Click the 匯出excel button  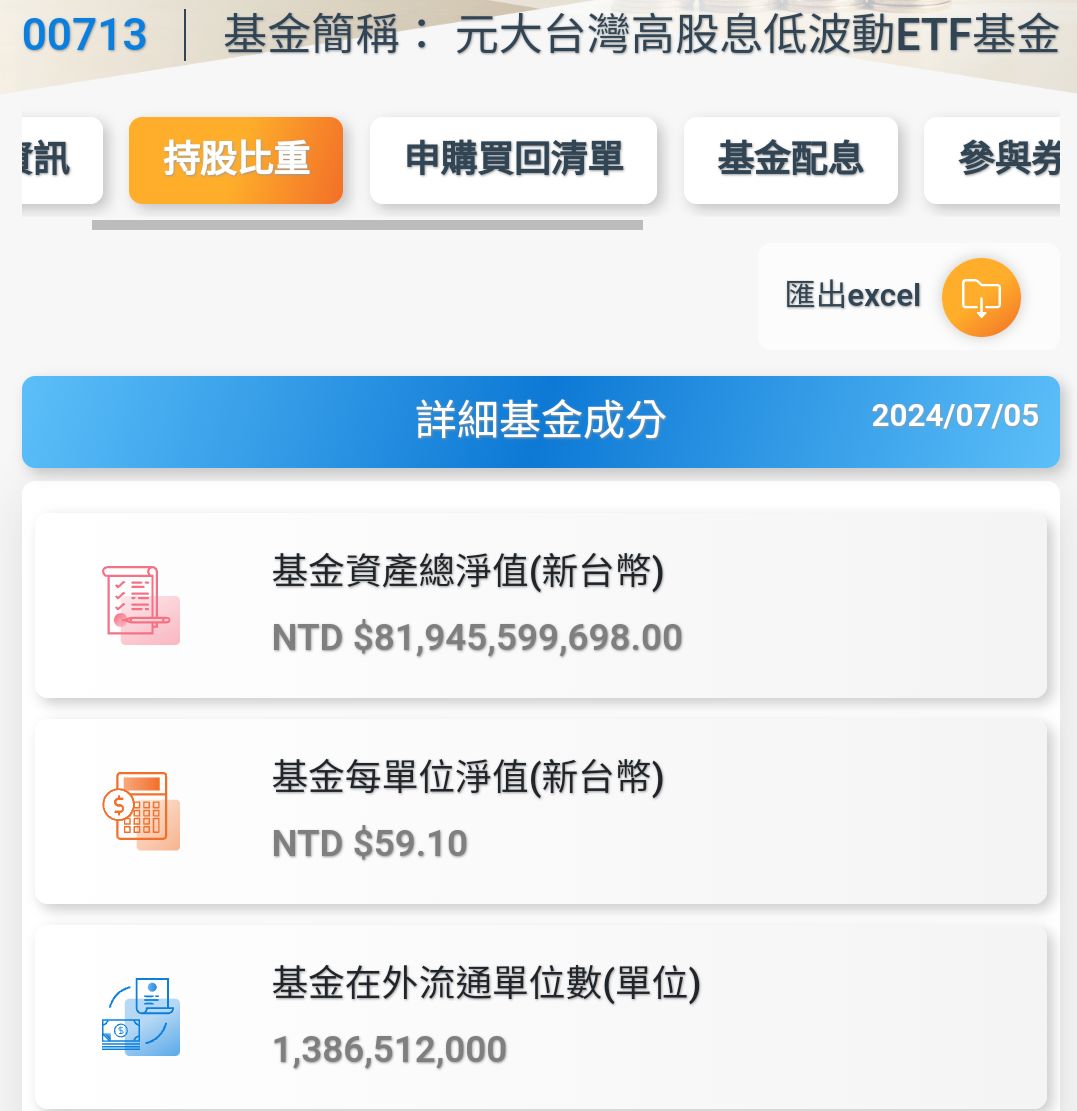coord(852,296)
